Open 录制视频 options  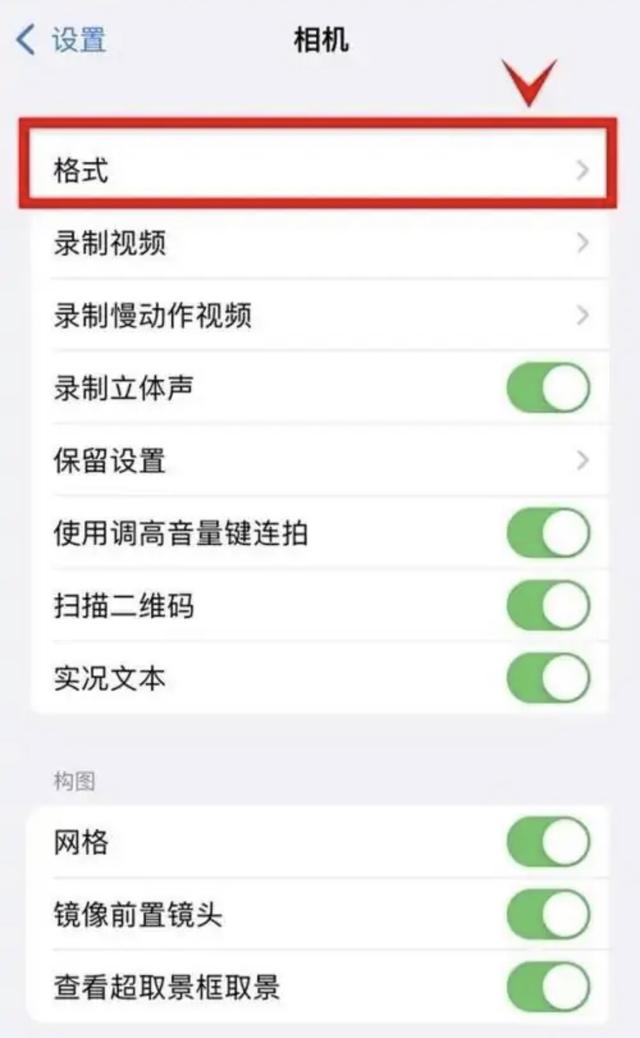[320, 243]
